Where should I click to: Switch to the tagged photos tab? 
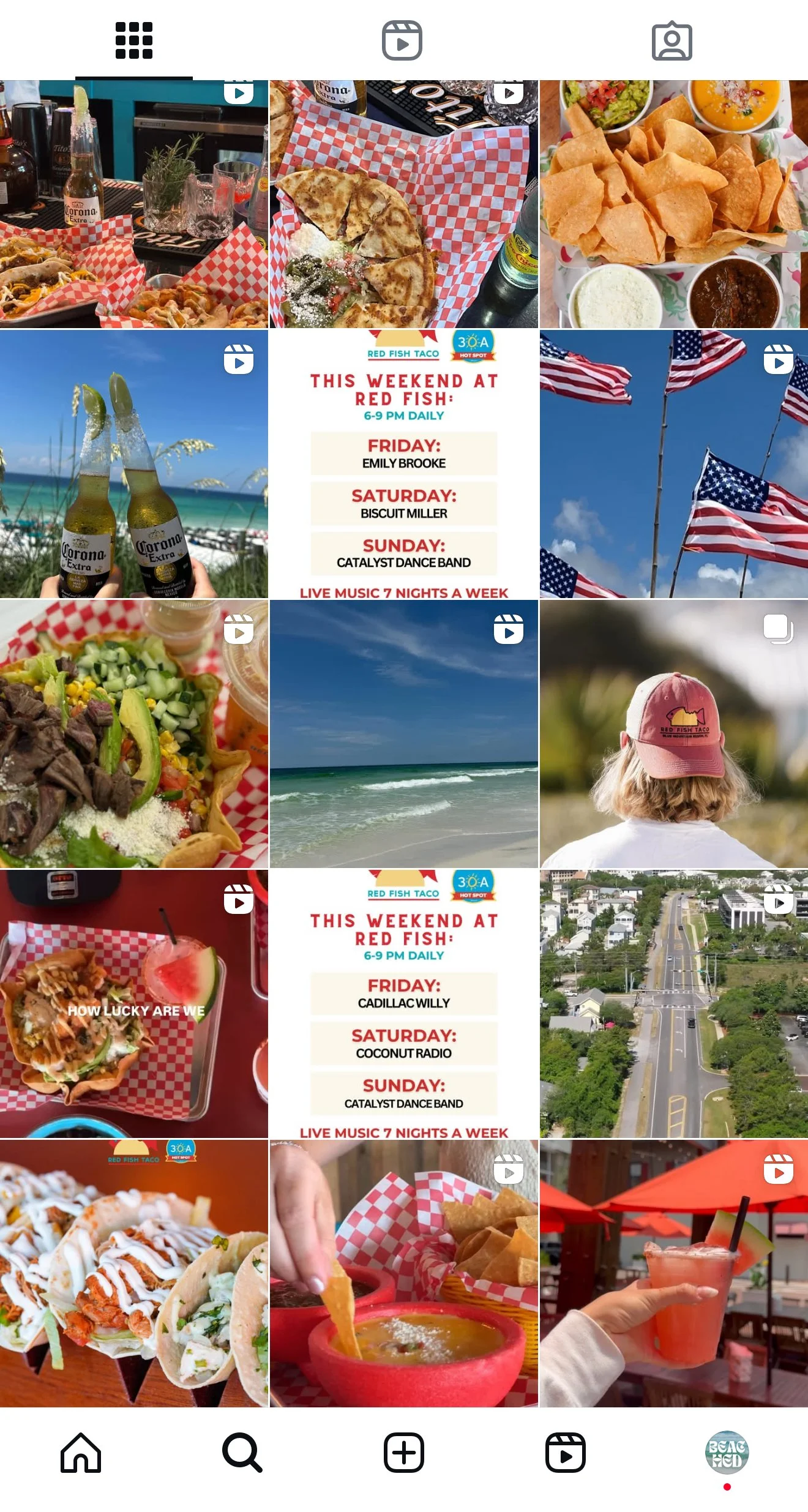pyautogui.click(x=671, y=41)
